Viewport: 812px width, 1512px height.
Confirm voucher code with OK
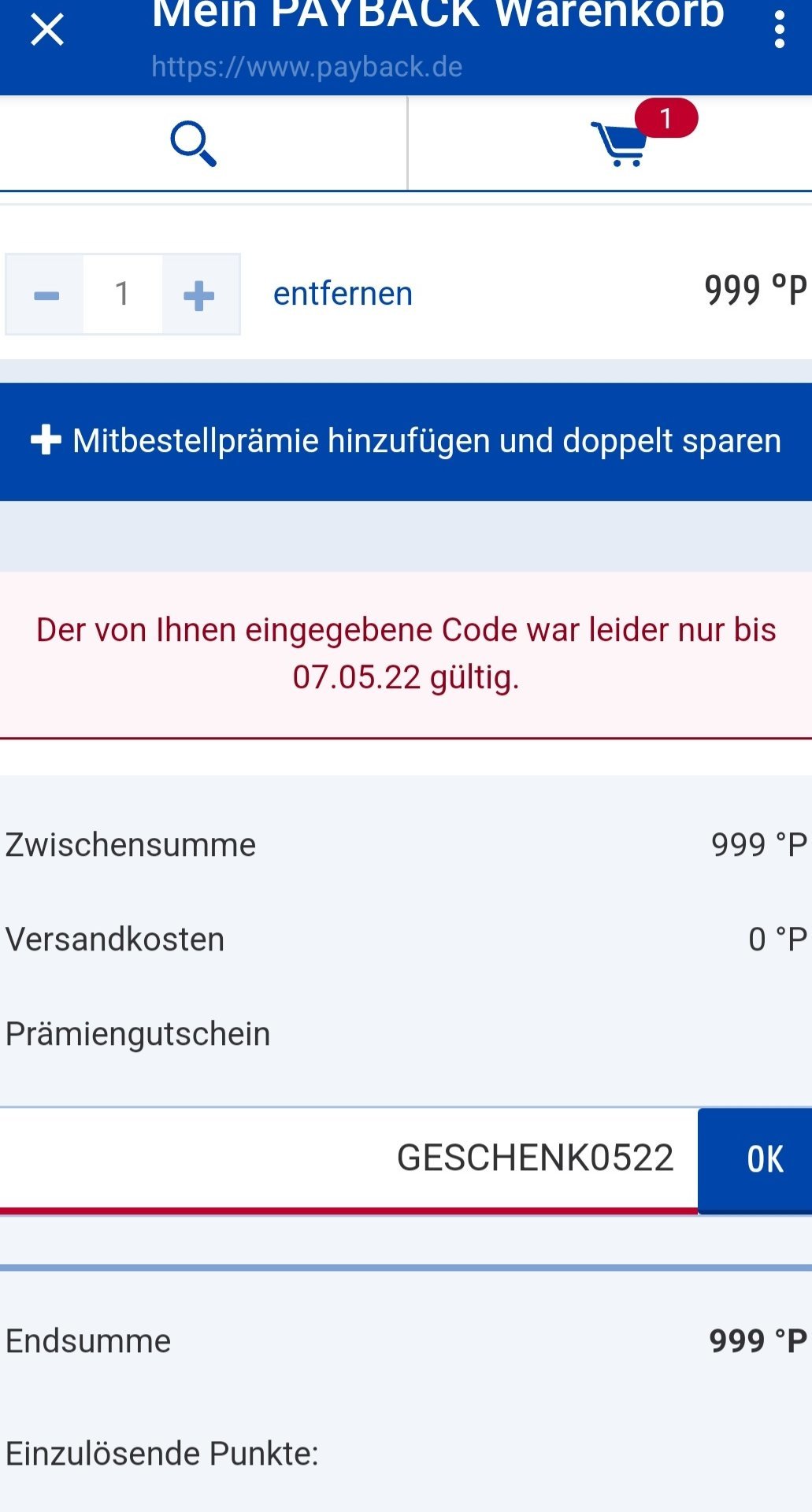755,1159
